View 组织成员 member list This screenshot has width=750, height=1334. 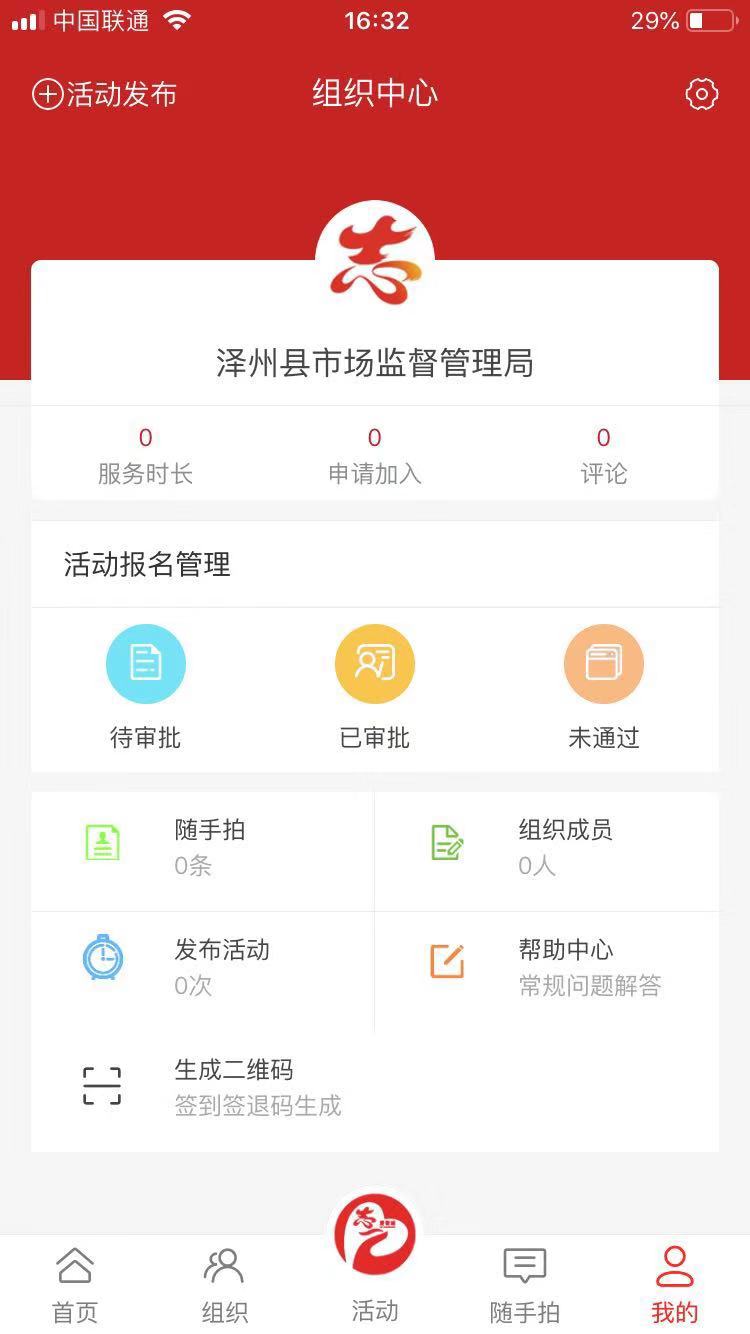(x=546, y=847)
